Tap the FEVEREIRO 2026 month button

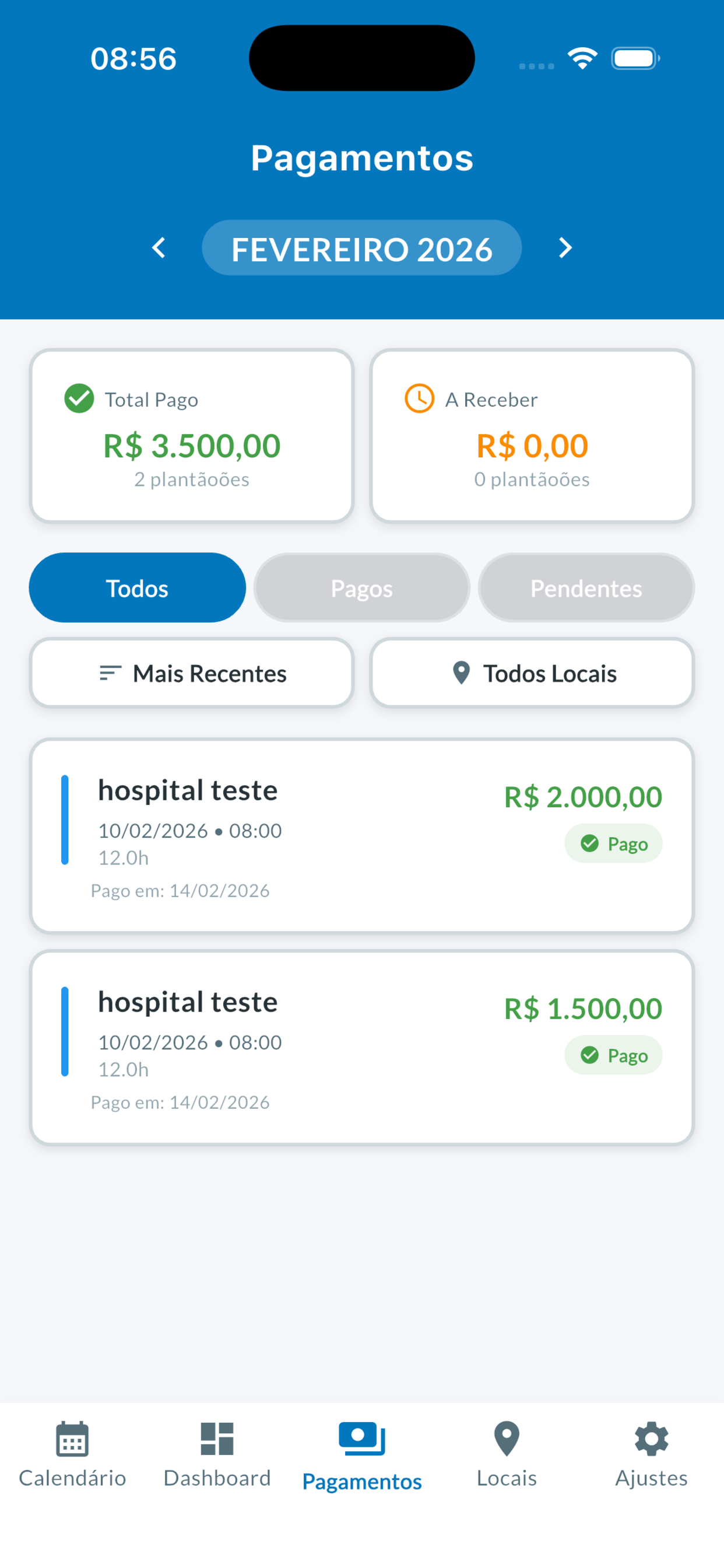[x=361, y=248]
